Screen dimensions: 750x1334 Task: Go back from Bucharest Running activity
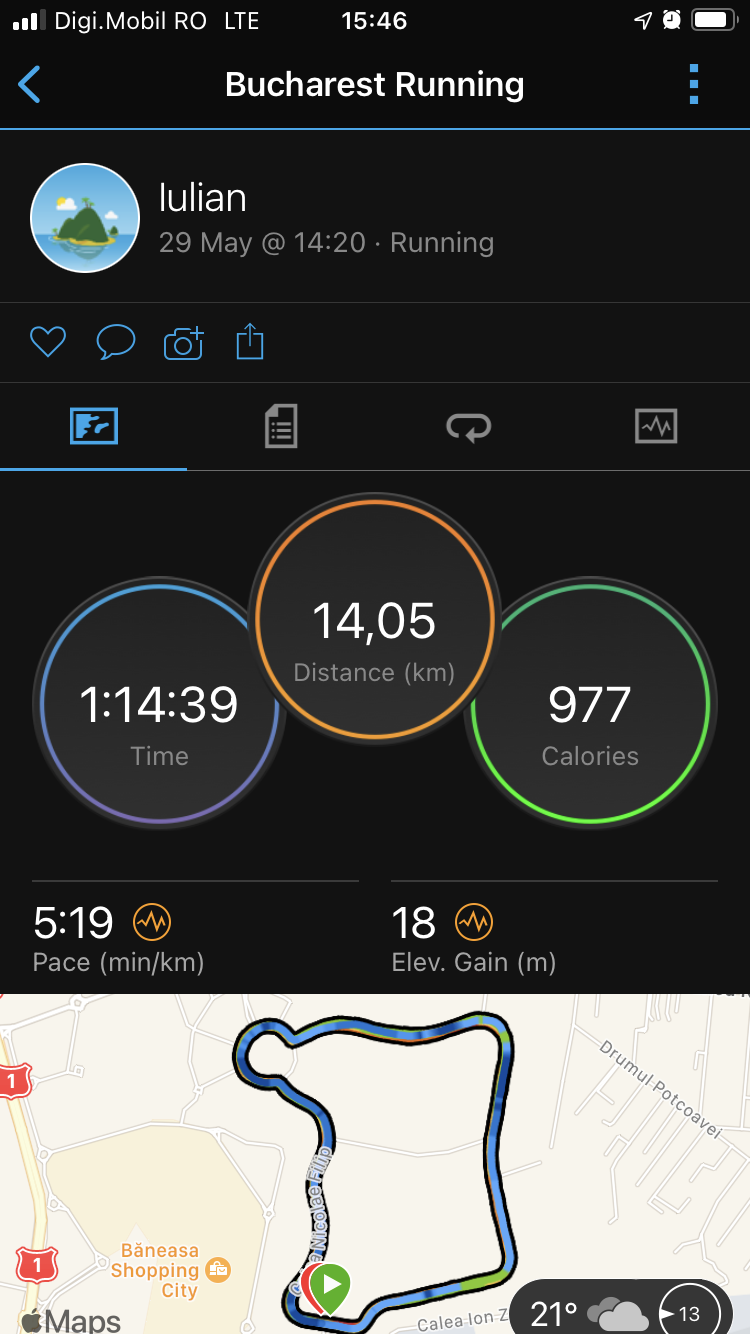30,85
